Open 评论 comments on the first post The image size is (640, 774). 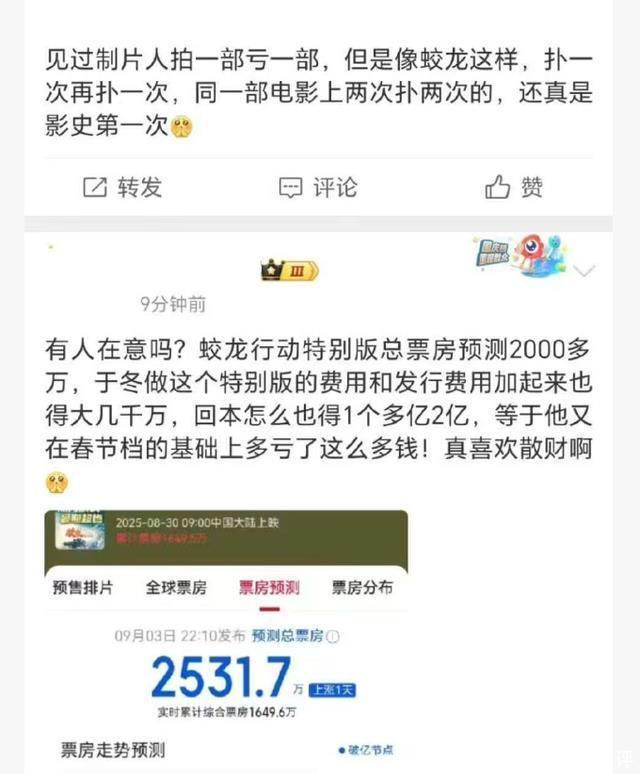[318, 187]
